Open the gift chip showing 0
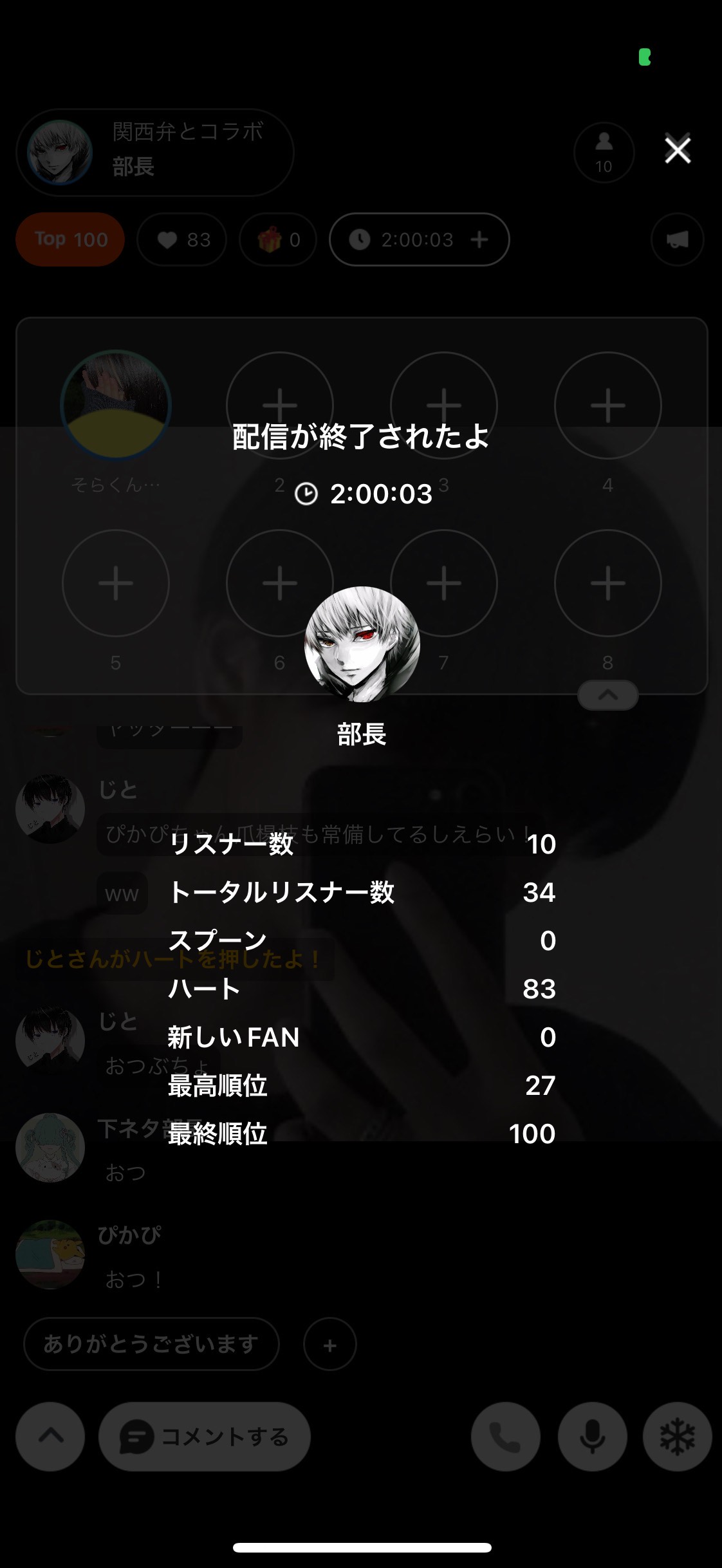 click(x=278, y=239)
